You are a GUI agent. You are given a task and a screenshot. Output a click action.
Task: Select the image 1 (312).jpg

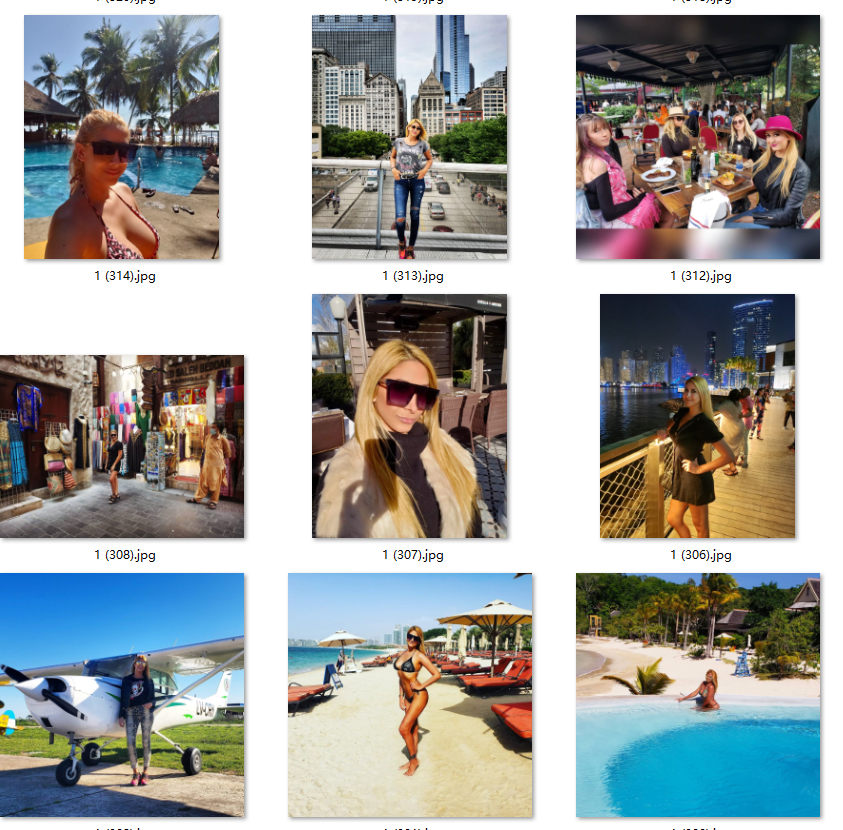click(x=698, y=138)
